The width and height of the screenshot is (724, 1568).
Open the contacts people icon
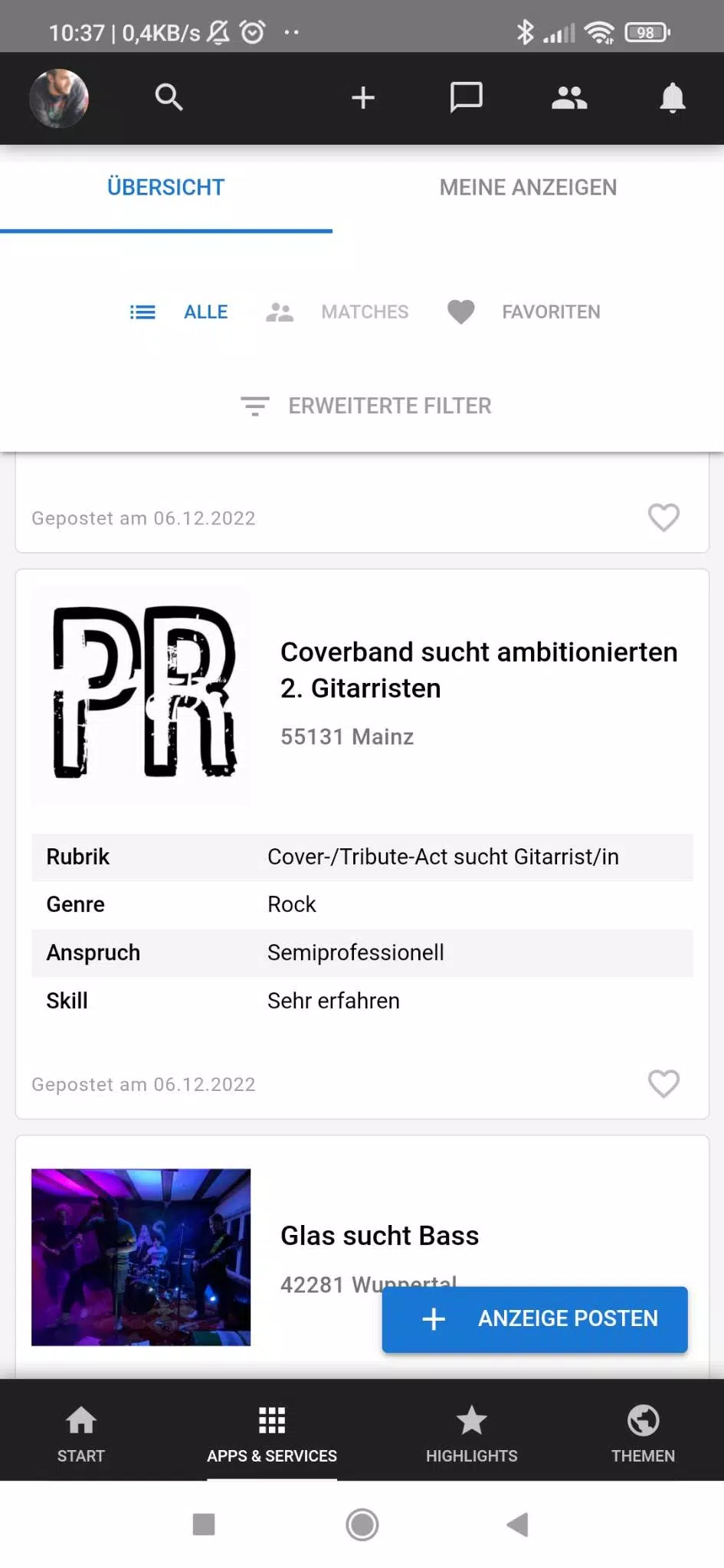(x=569, y=98)
